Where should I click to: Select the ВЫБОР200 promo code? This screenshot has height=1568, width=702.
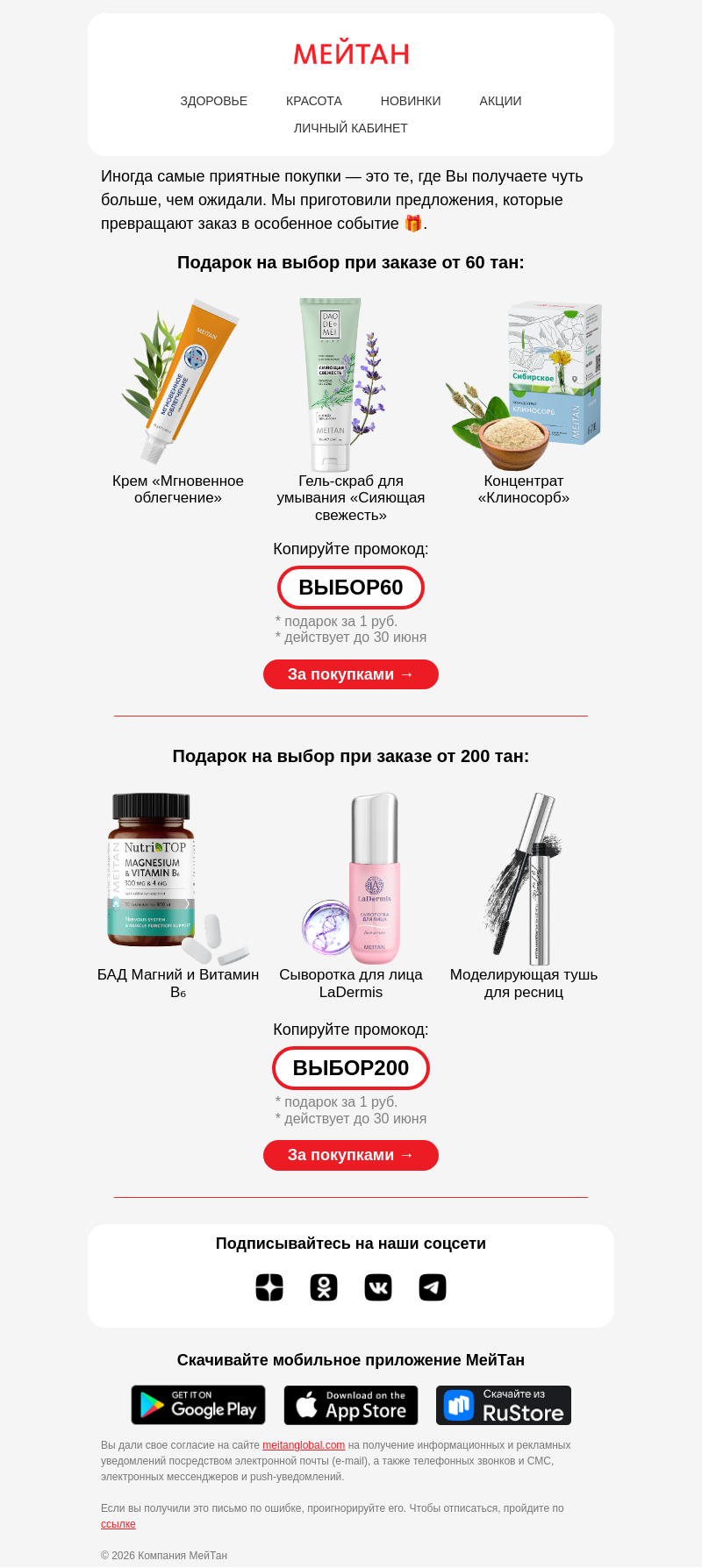point(351,1068)
